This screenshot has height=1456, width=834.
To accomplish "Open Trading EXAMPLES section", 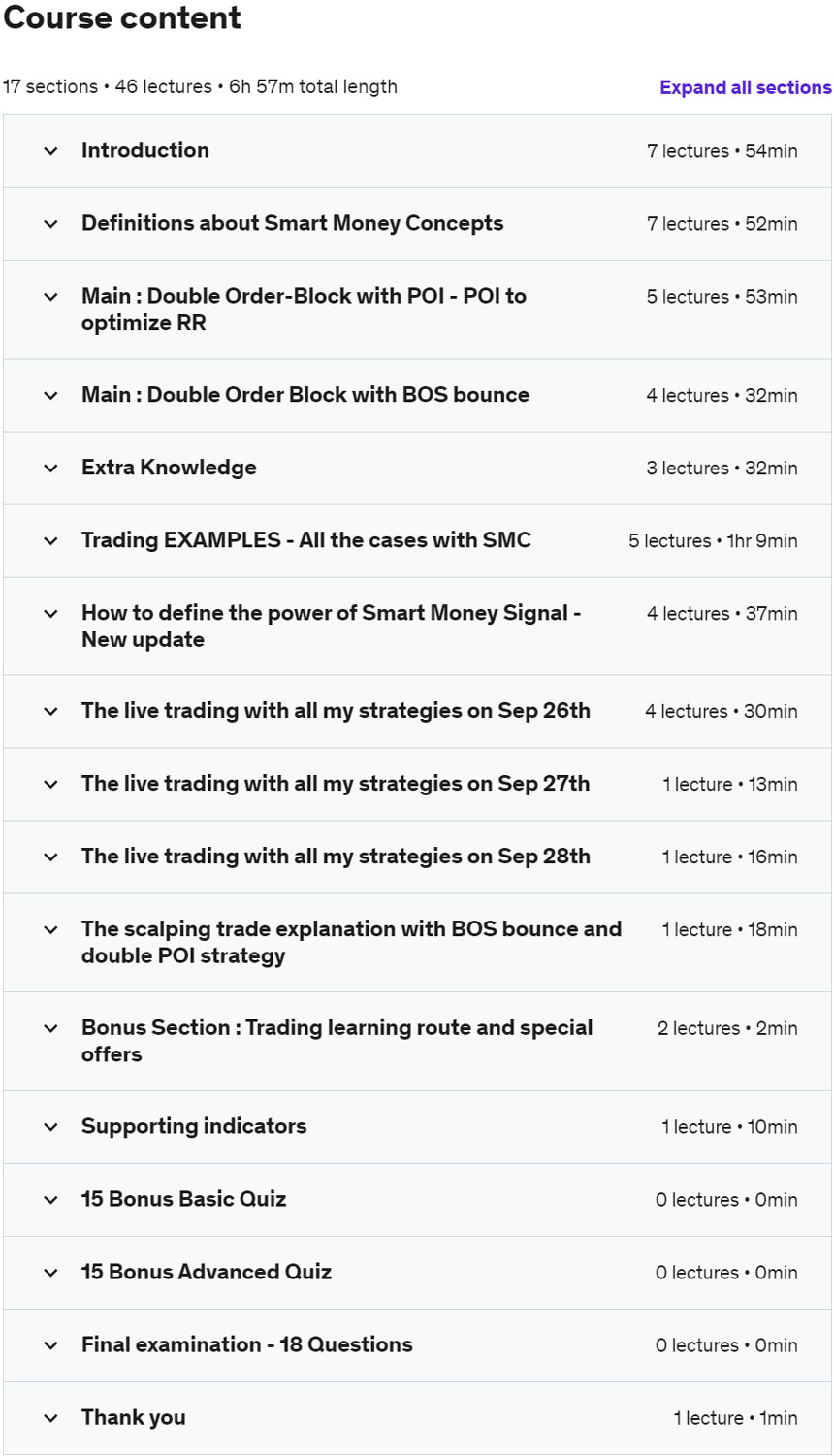I will click(417, 541).
